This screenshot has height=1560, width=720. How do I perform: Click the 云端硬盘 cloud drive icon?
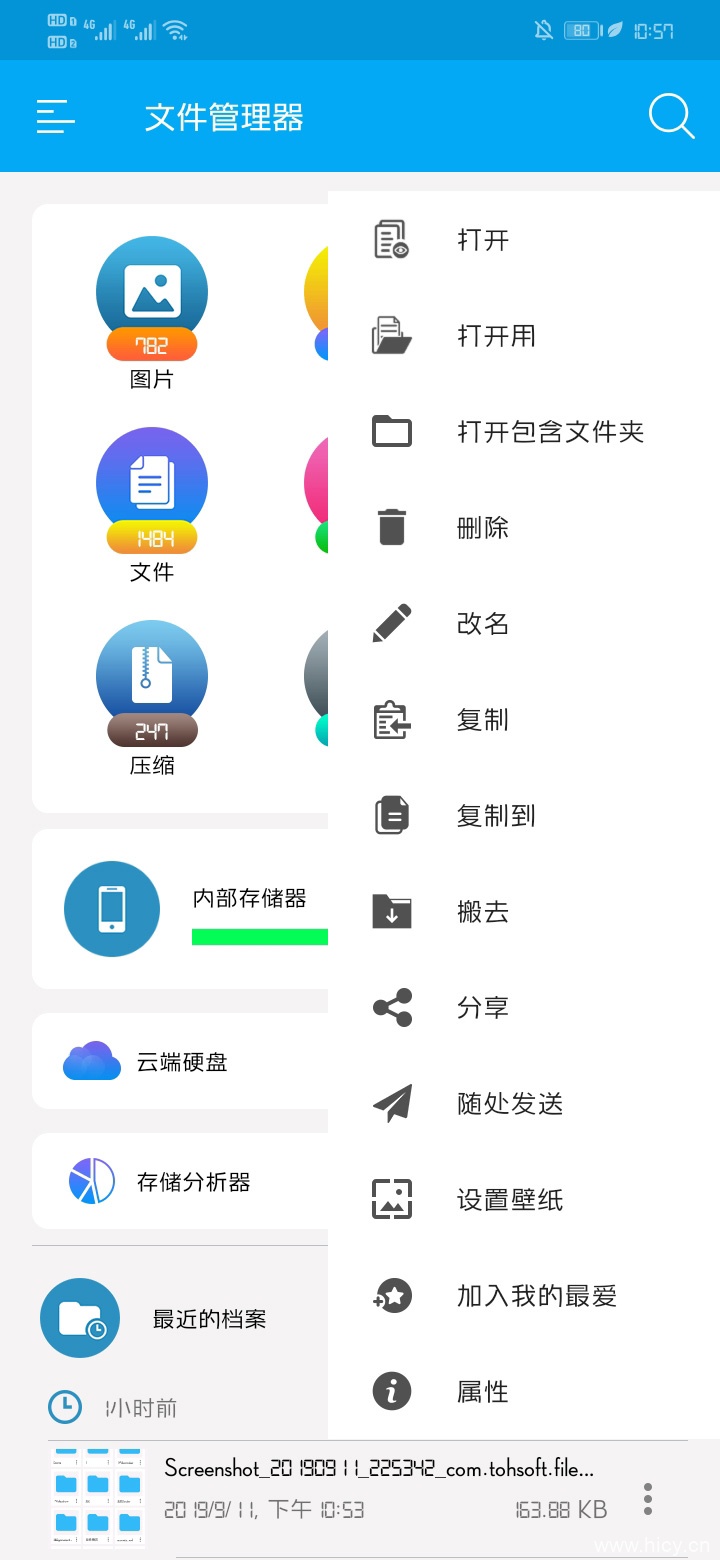click(x=90, y=1060)
